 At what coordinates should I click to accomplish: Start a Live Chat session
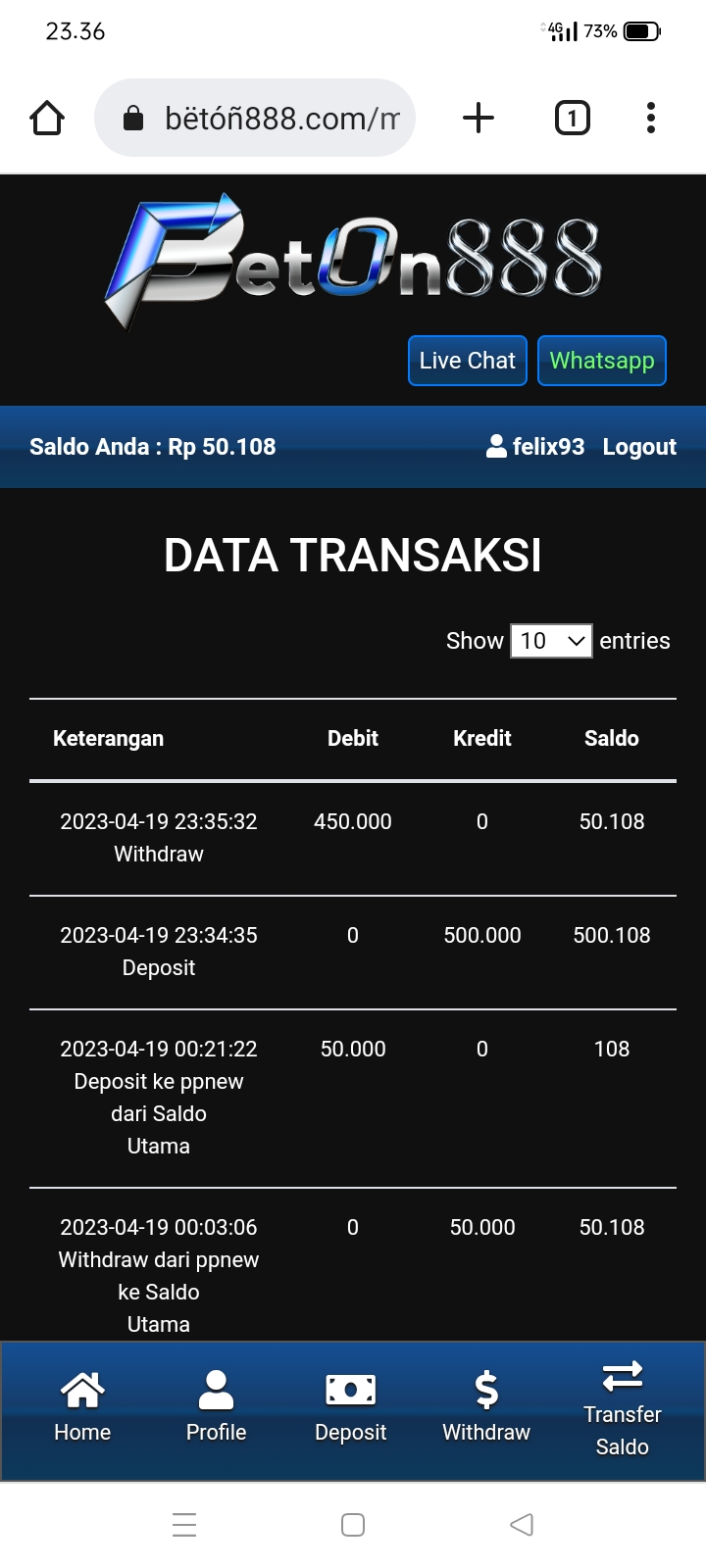(x=468, y=361)
